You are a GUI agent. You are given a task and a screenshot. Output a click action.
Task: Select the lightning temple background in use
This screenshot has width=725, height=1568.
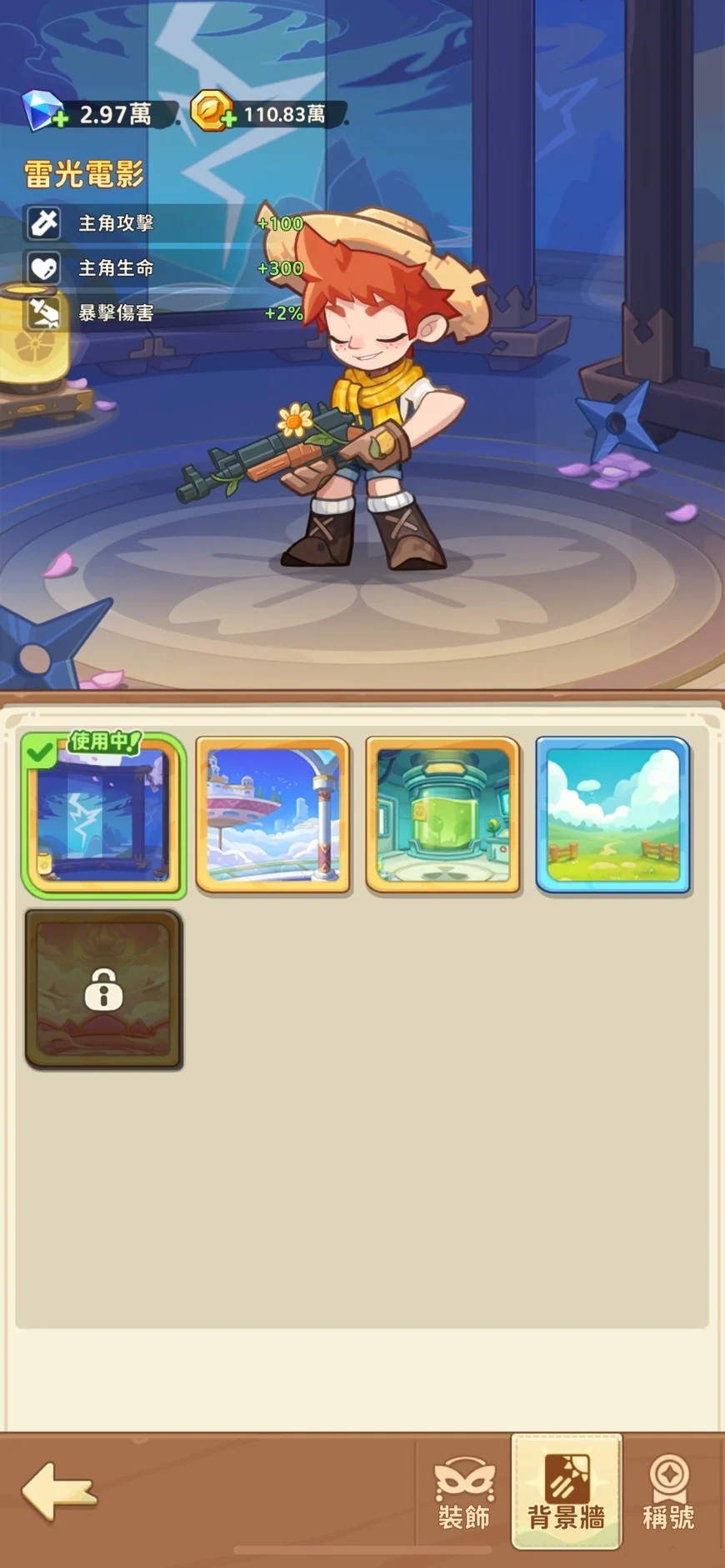pos(103,816)
